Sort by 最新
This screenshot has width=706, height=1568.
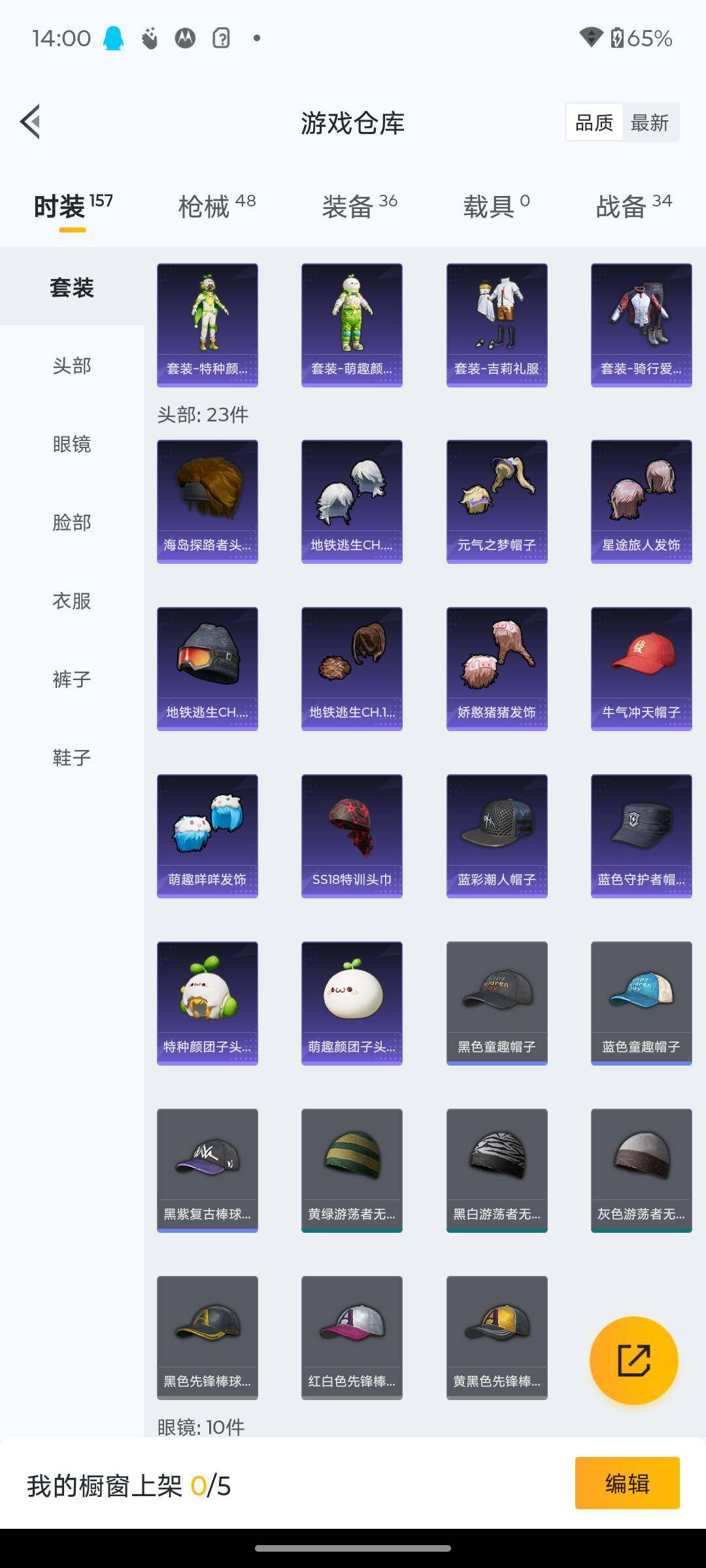649,122
